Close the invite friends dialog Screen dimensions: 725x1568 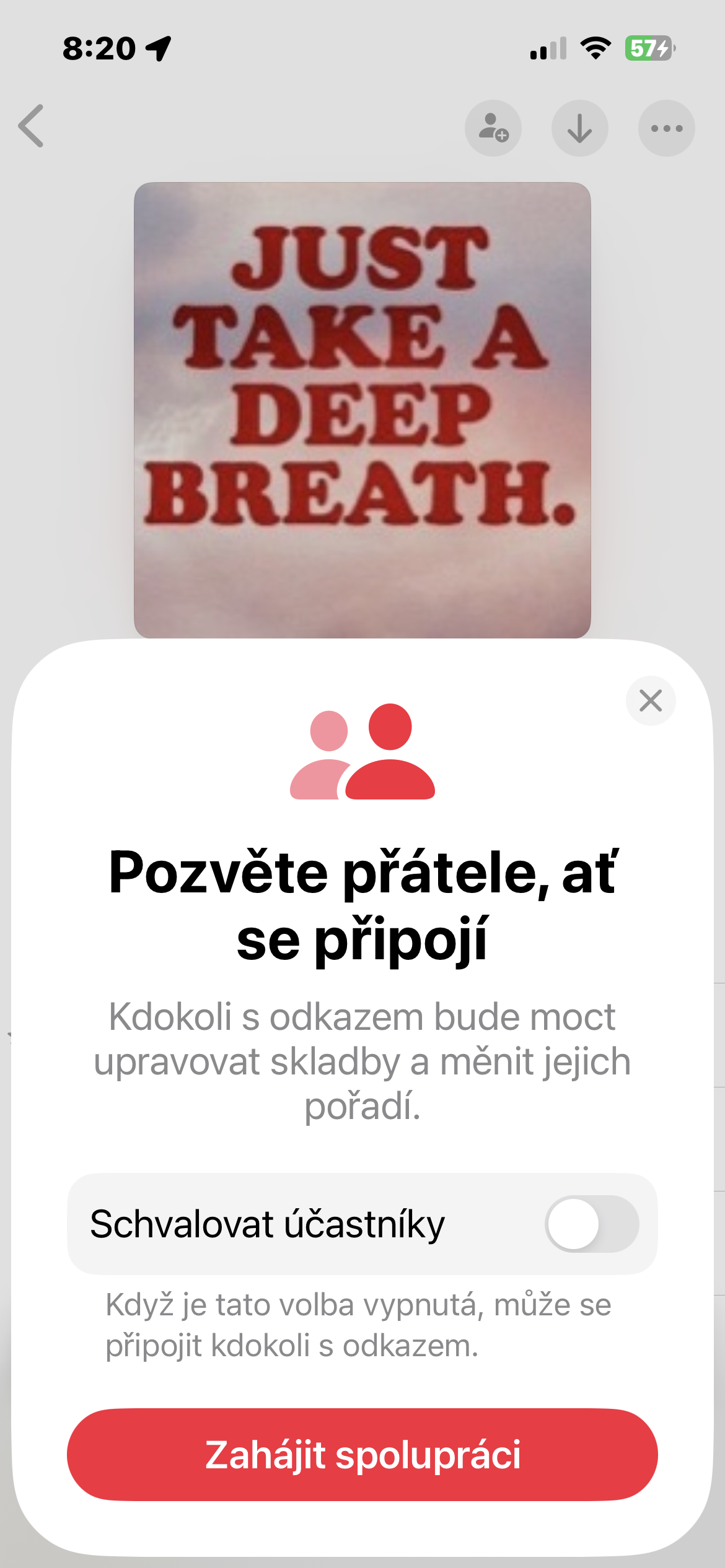coord(650,701)
